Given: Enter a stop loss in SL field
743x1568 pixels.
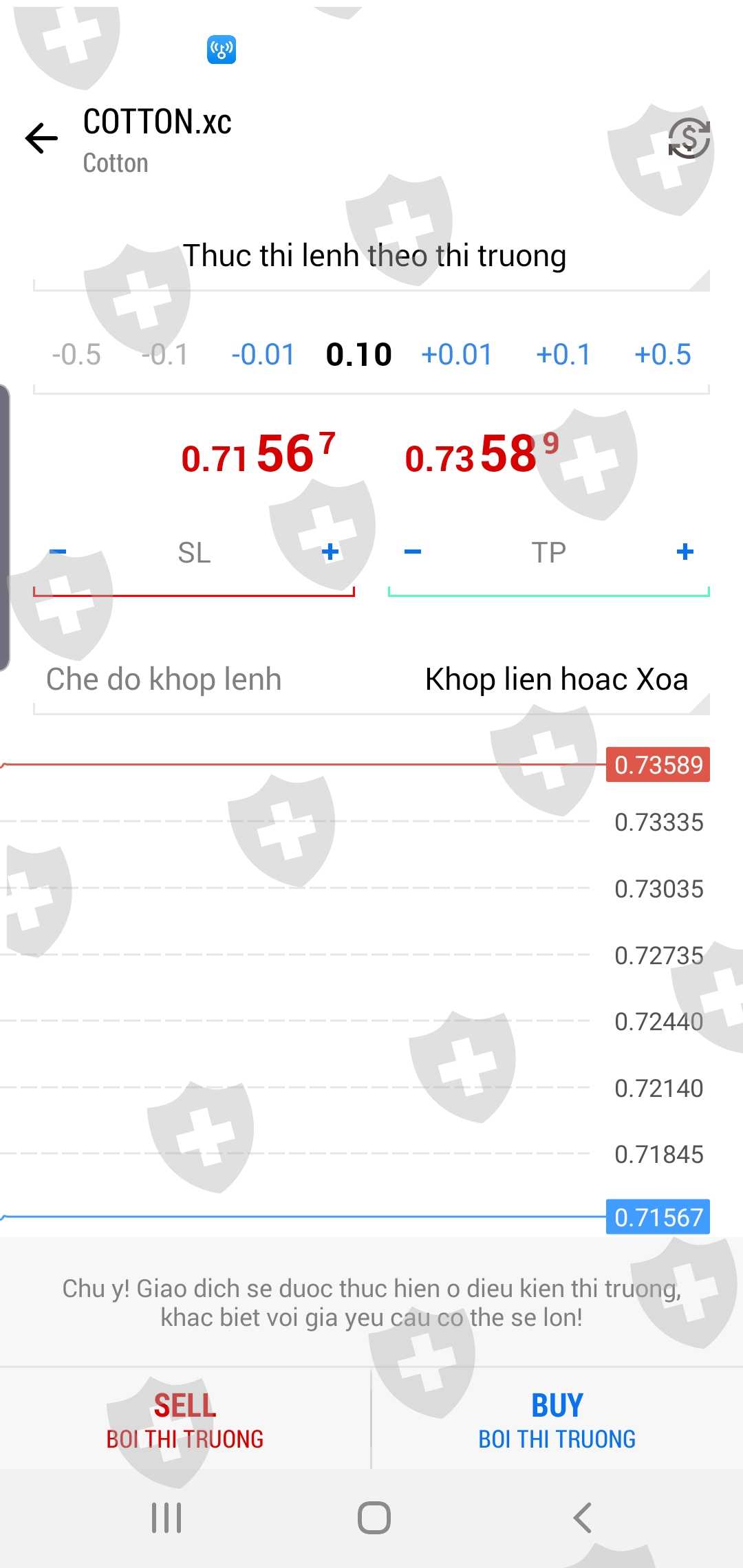Looking at the screenshot, I should click(194, 553).
